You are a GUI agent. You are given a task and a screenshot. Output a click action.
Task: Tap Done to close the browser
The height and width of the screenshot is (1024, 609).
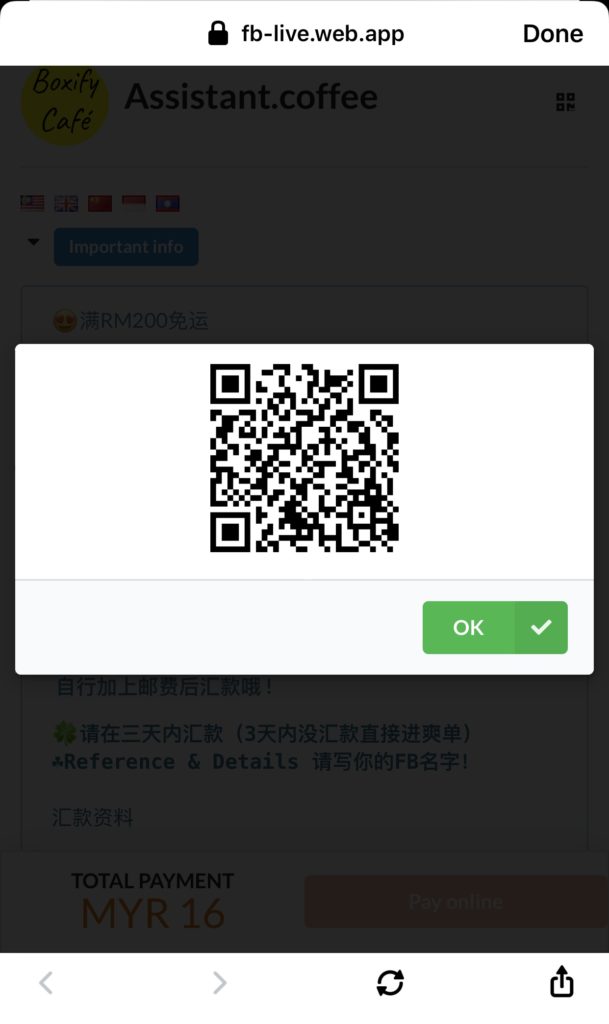(552, 33)
